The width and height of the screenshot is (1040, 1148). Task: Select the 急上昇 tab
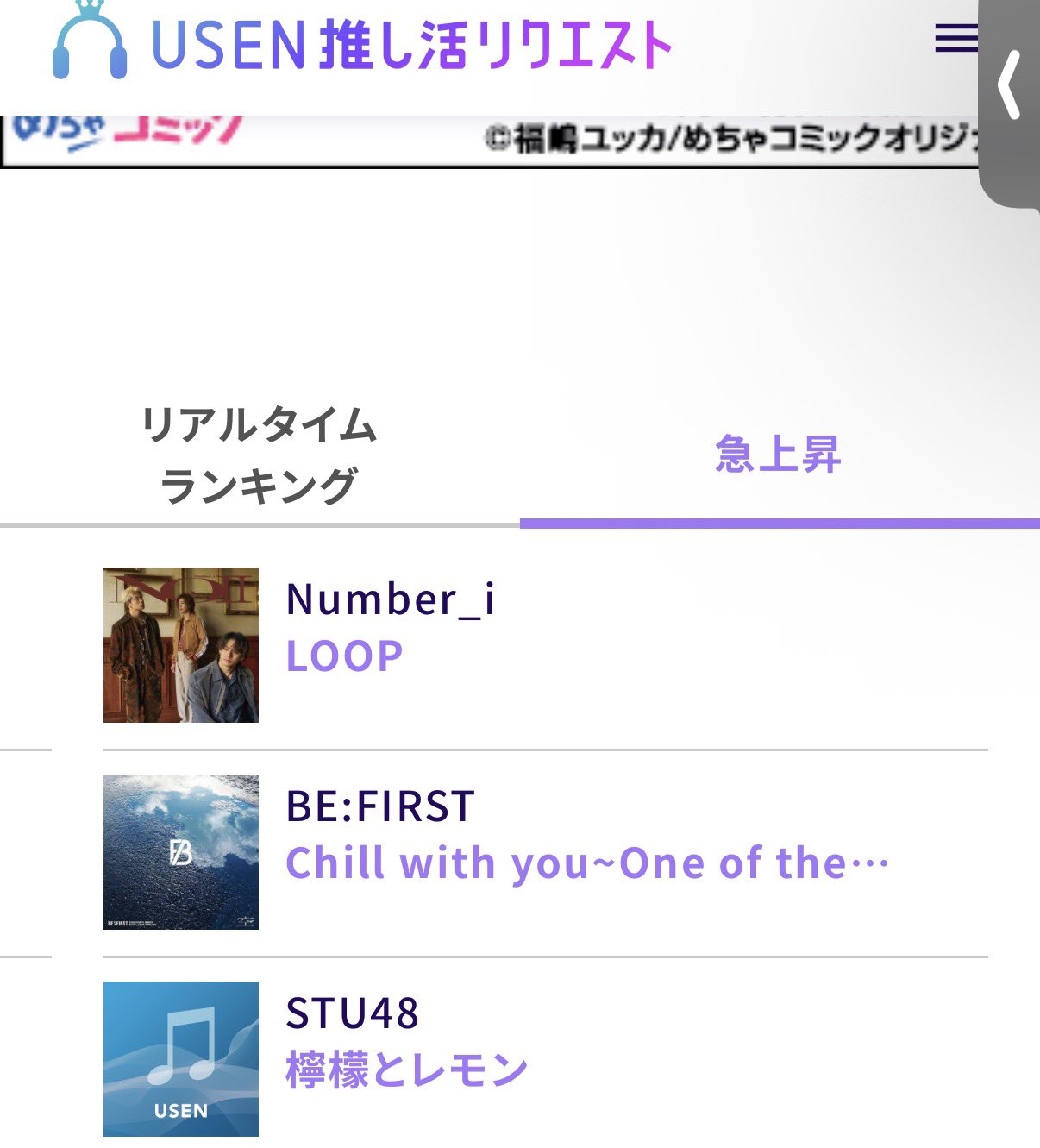point(778,455)
